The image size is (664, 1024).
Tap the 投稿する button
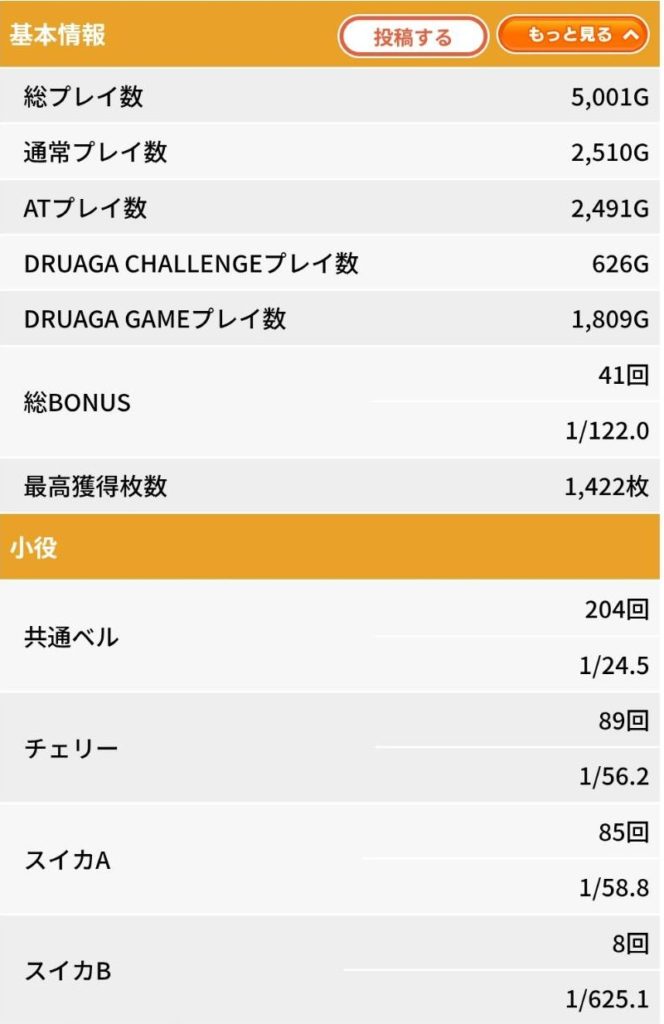tap(413, 37)
